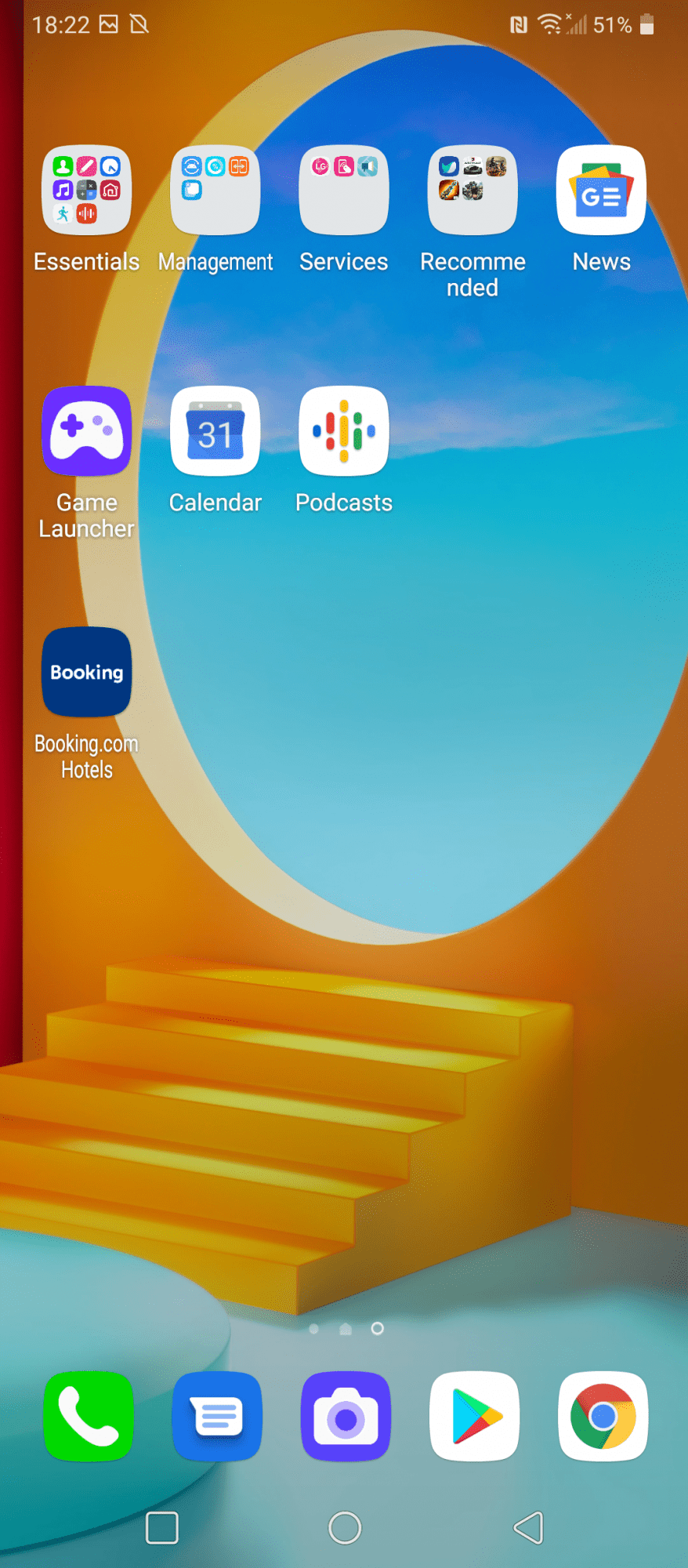The width and height of the screenshot is (688, 1568).
Task: Open the Calendar app
Action: 215,431
